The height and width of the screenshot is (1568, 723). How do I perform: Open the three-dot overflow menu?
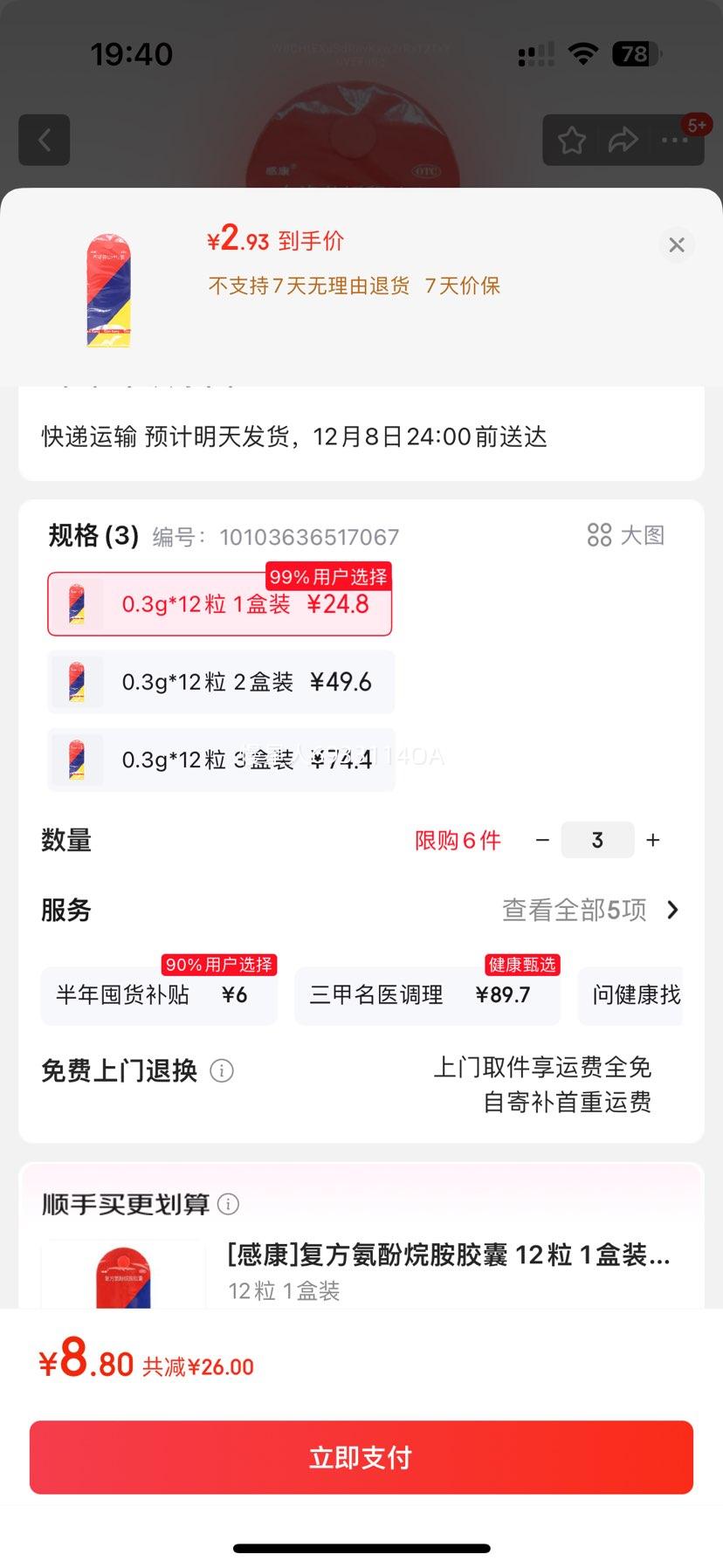(675, 140)
